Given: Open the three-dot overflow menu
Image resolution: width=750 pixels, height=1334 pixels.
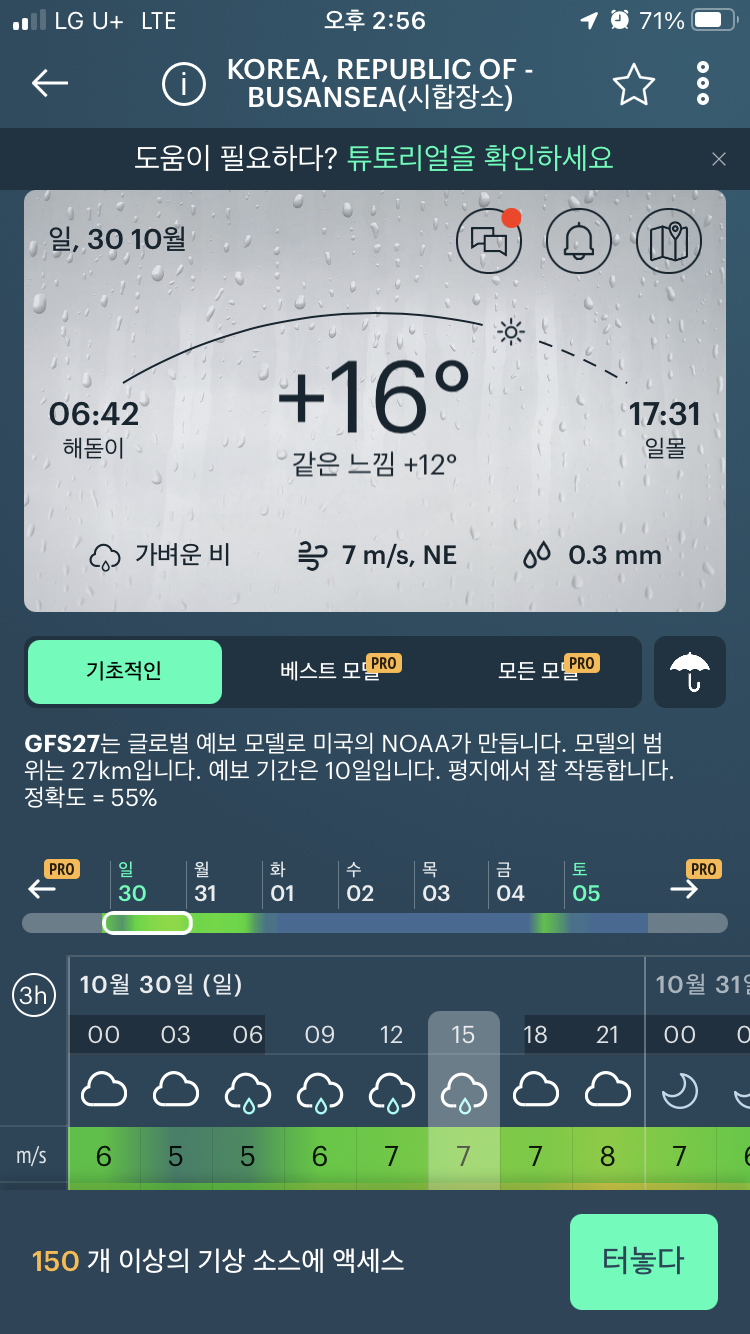Looking at the screenshot, I should point(703,84).
